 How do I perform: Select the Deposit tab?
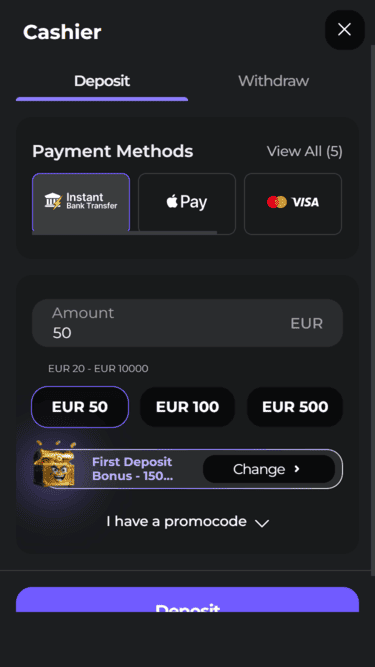coord(102,81)
